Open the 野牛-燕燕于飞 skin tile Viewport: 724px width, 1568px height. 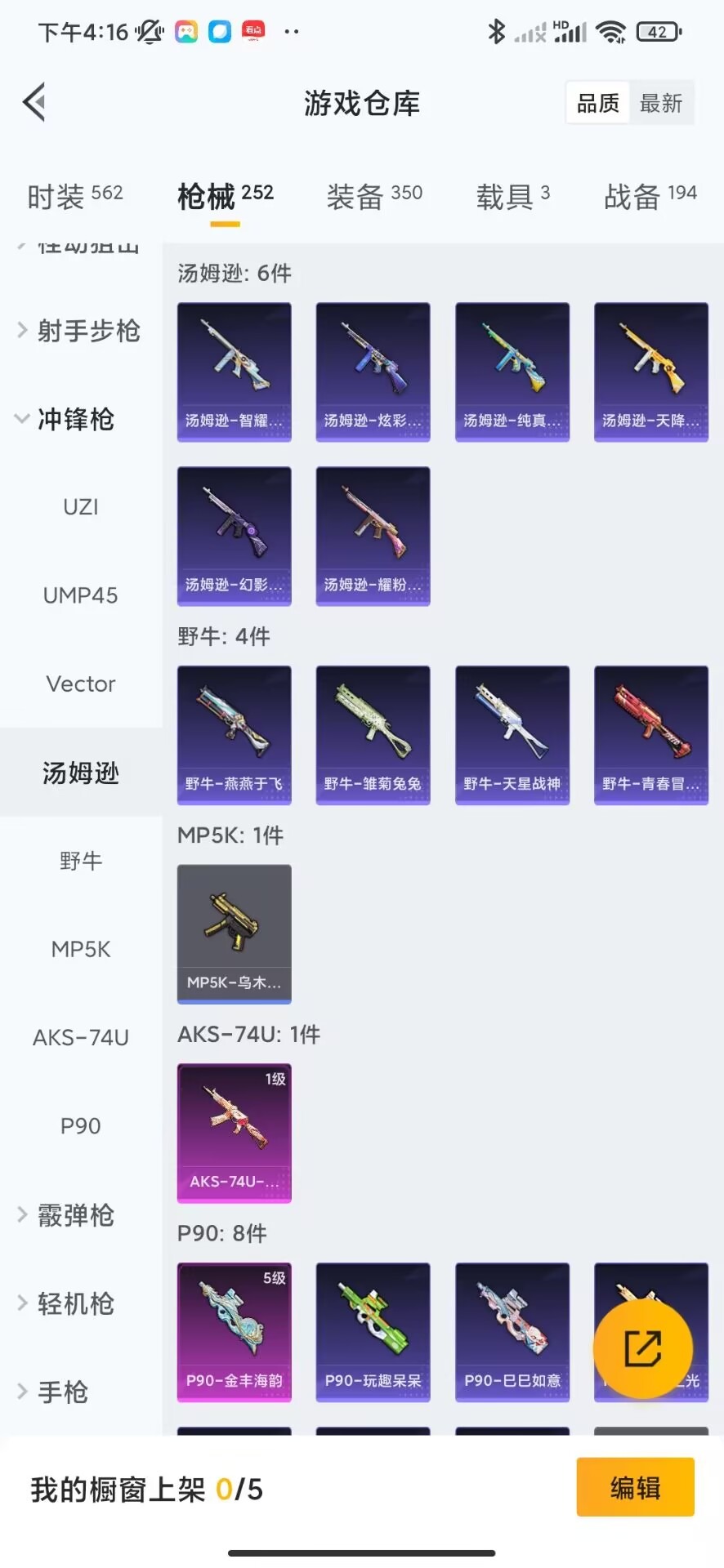(x=234, y=735)
